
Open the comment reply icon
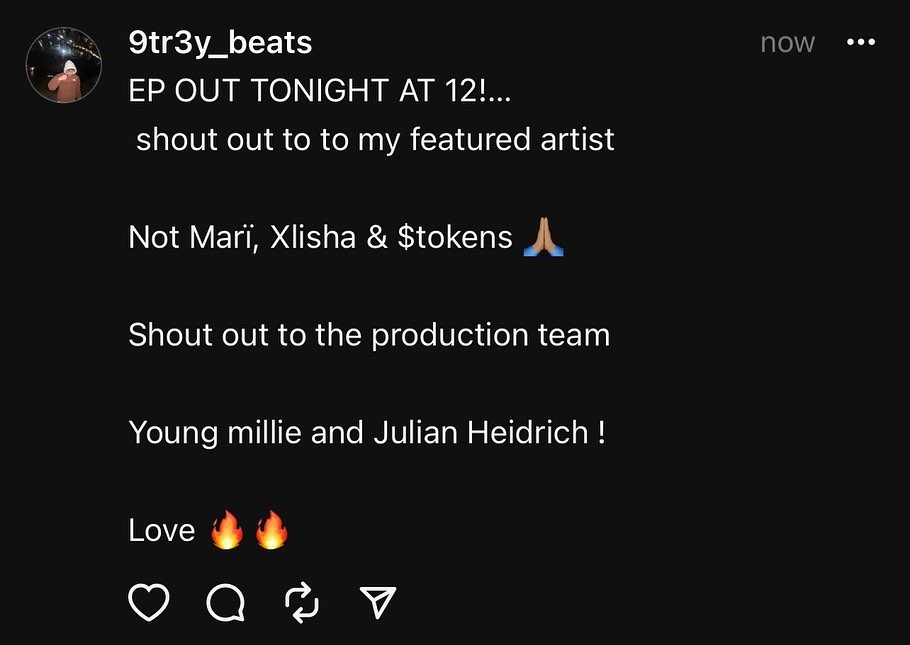pos(226,602)
